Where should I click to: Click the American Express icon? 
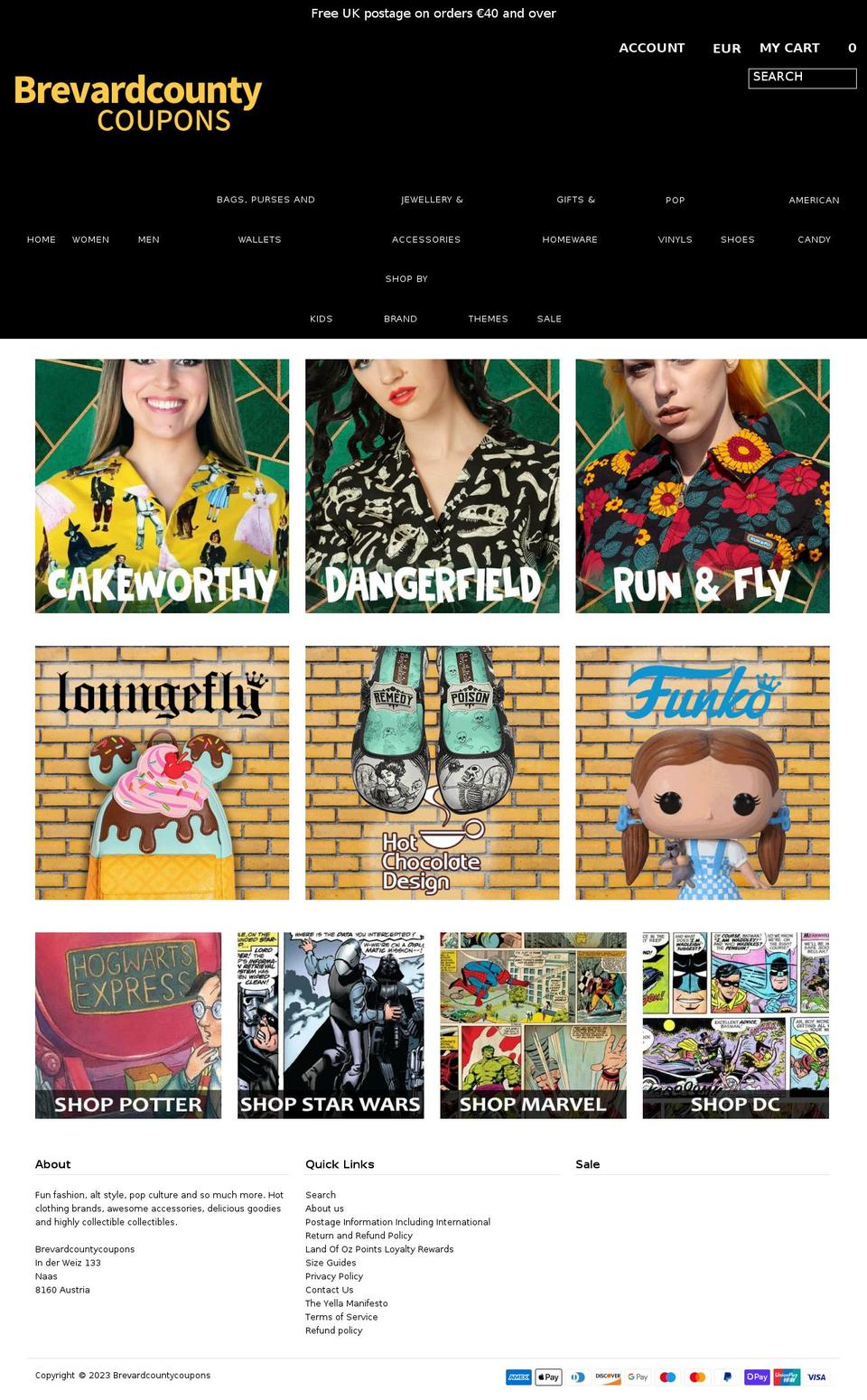click(x=517, y=1377)
